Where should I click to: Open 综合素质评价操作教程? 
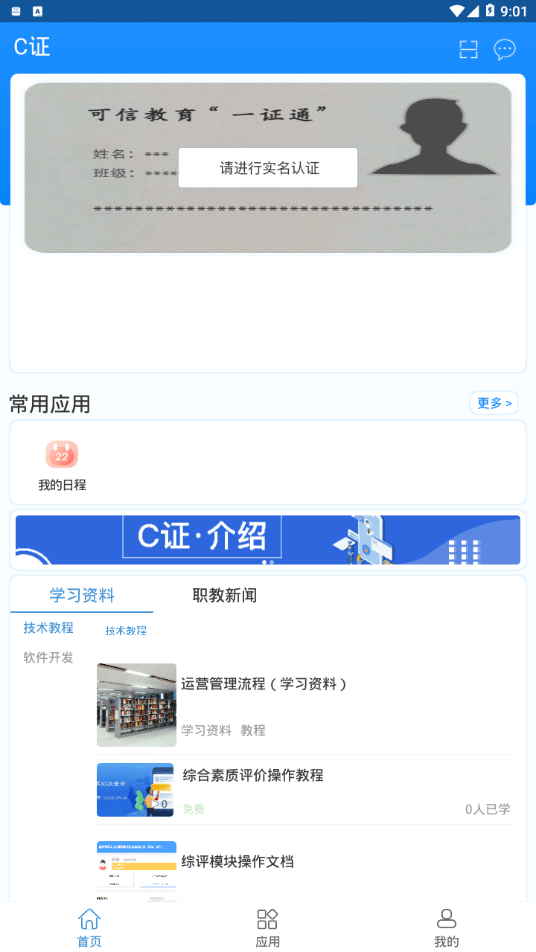pos(304,790)
